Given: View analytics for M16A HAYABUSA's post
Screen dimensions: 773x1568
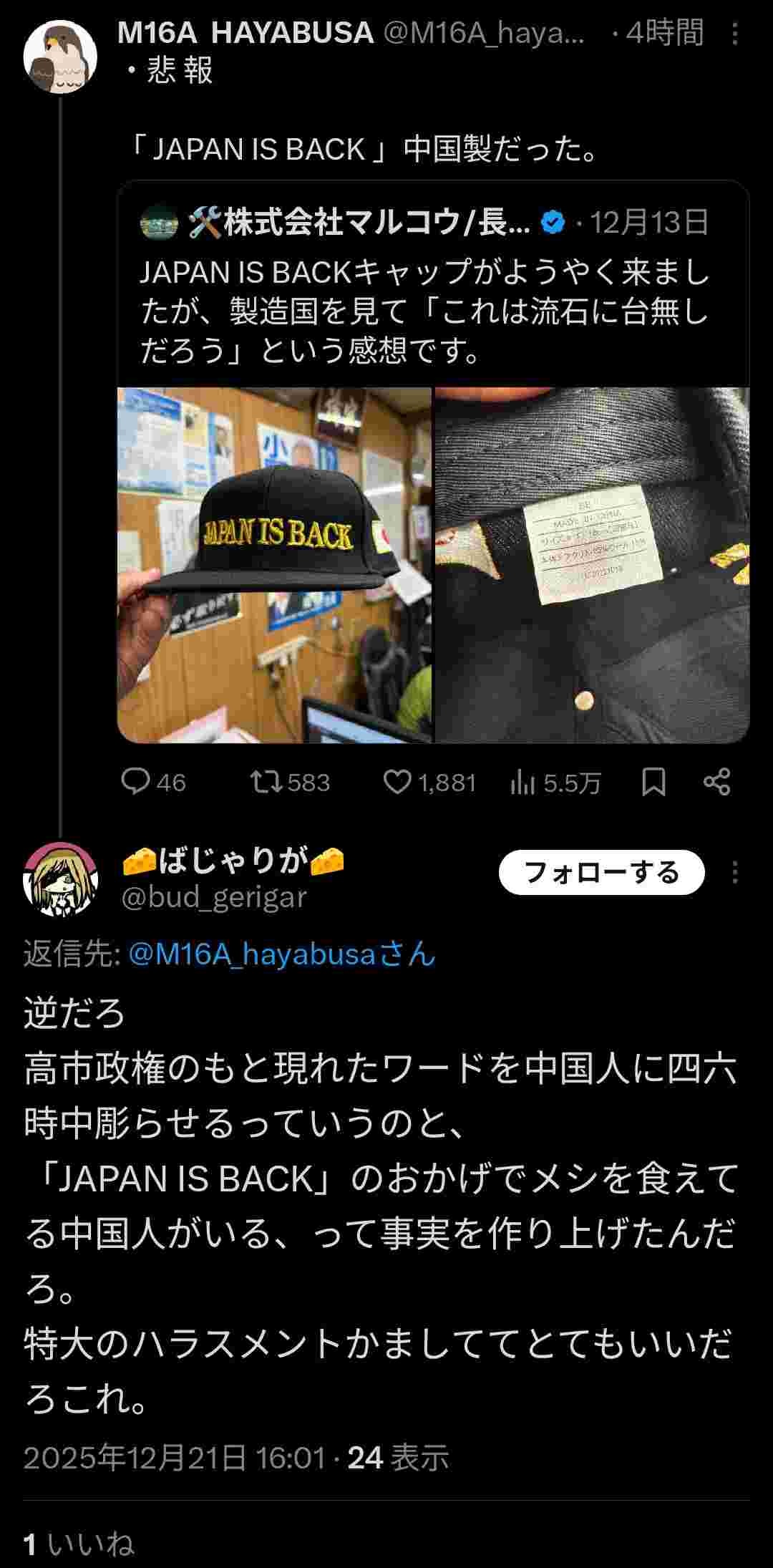Looking at the screenshot, I should point(555,783).
